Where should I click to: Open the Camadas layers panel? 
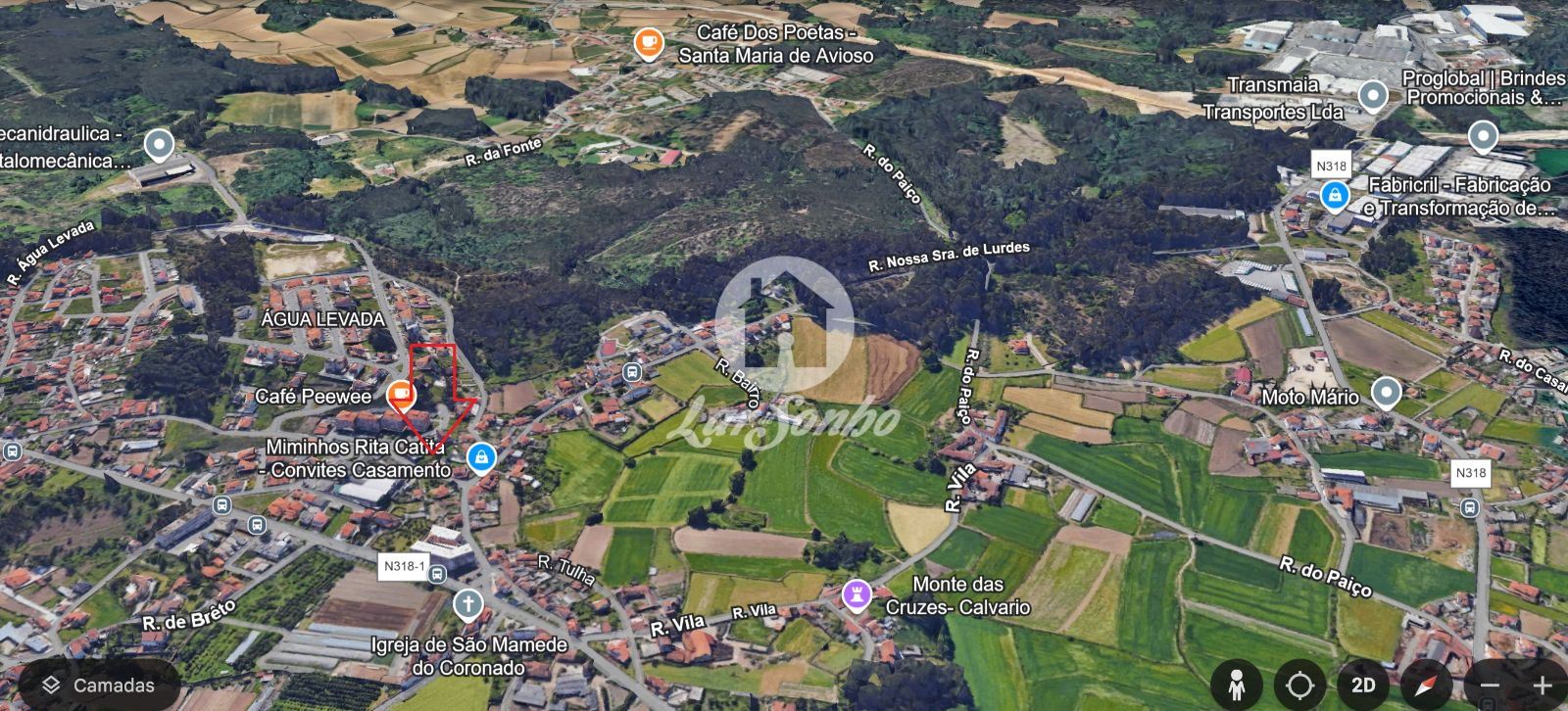coord(98,685)
